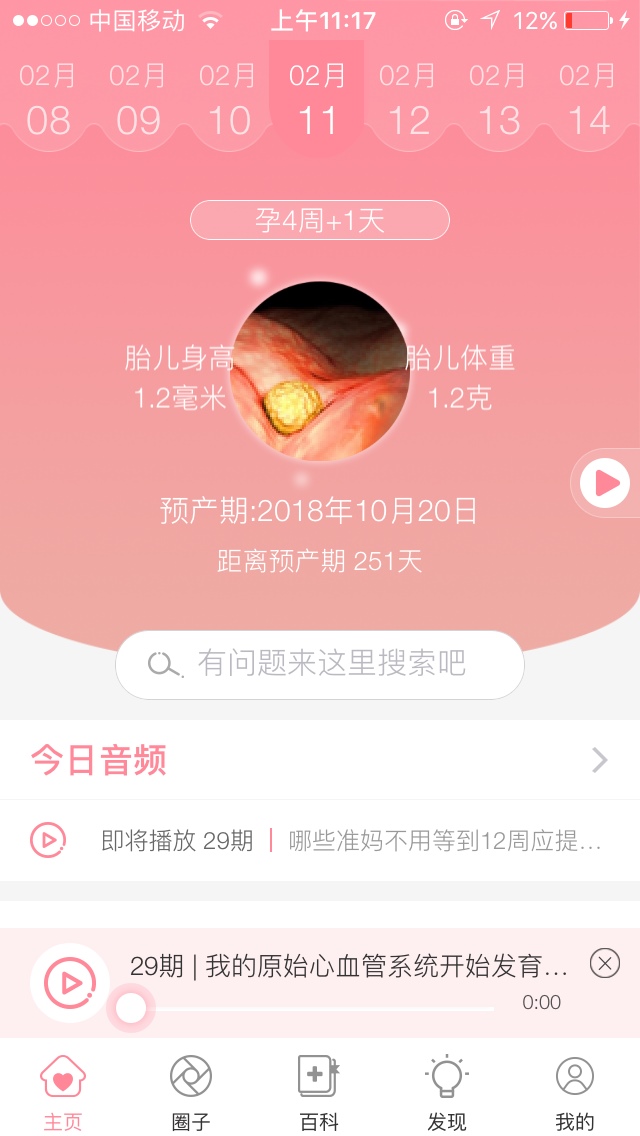Viewport: 640px width, 1136px height.
Task: Go to the 发现 tab
Action: 447,1092
